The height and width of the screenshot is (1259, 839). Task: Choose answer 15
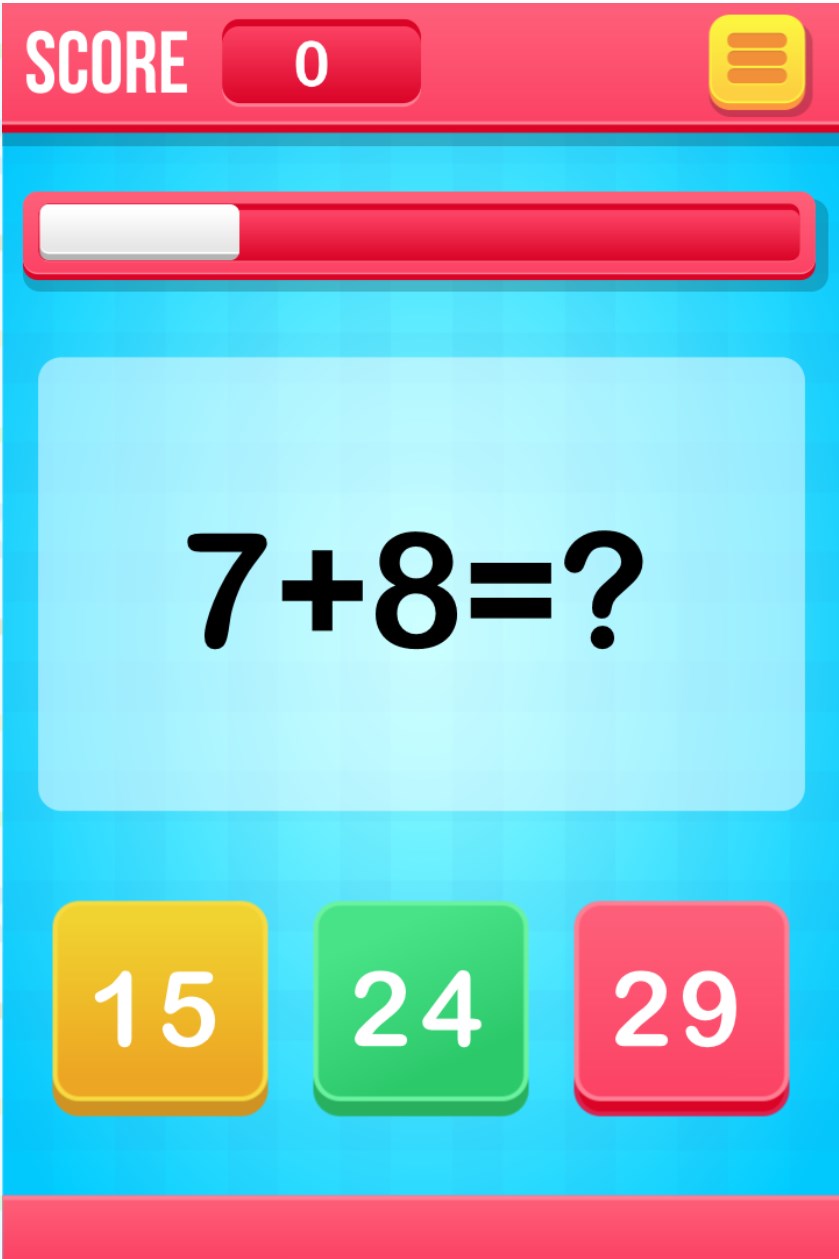[x=160, y=1003]
